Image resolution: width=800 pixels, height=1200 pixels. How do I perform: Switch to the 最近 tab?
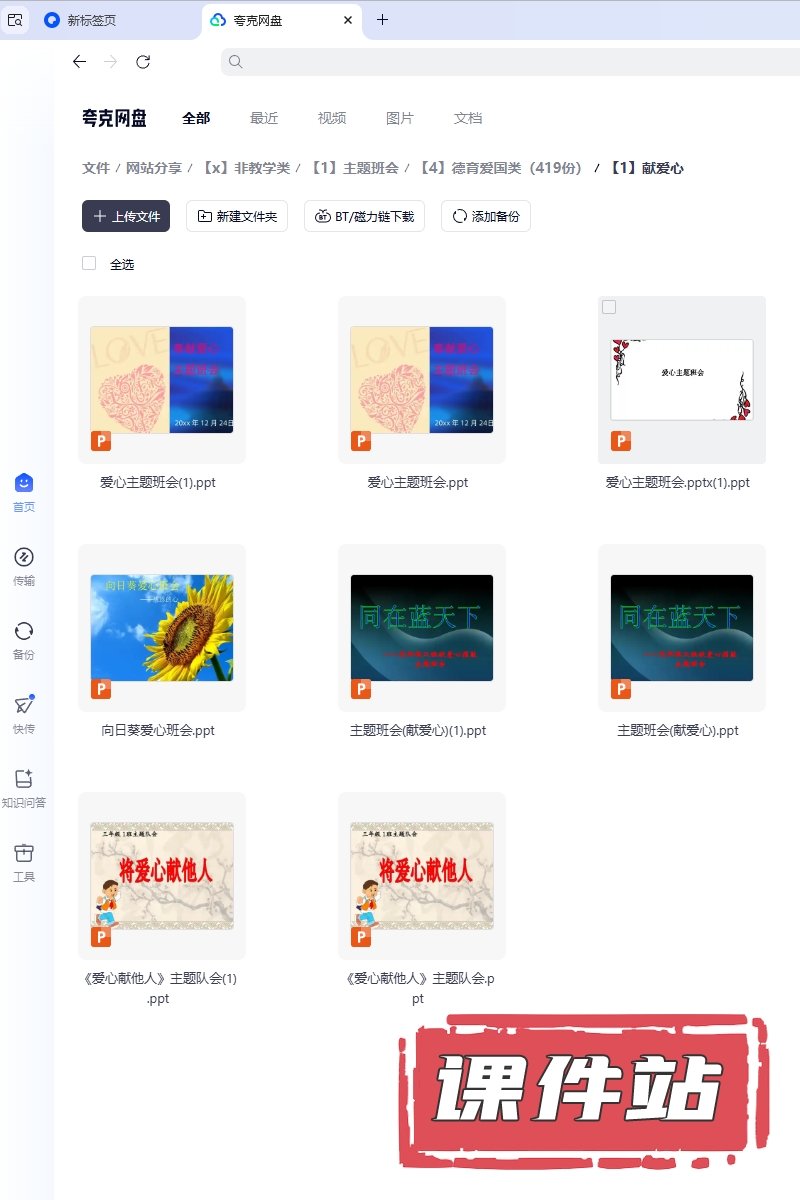pos(264,118)
